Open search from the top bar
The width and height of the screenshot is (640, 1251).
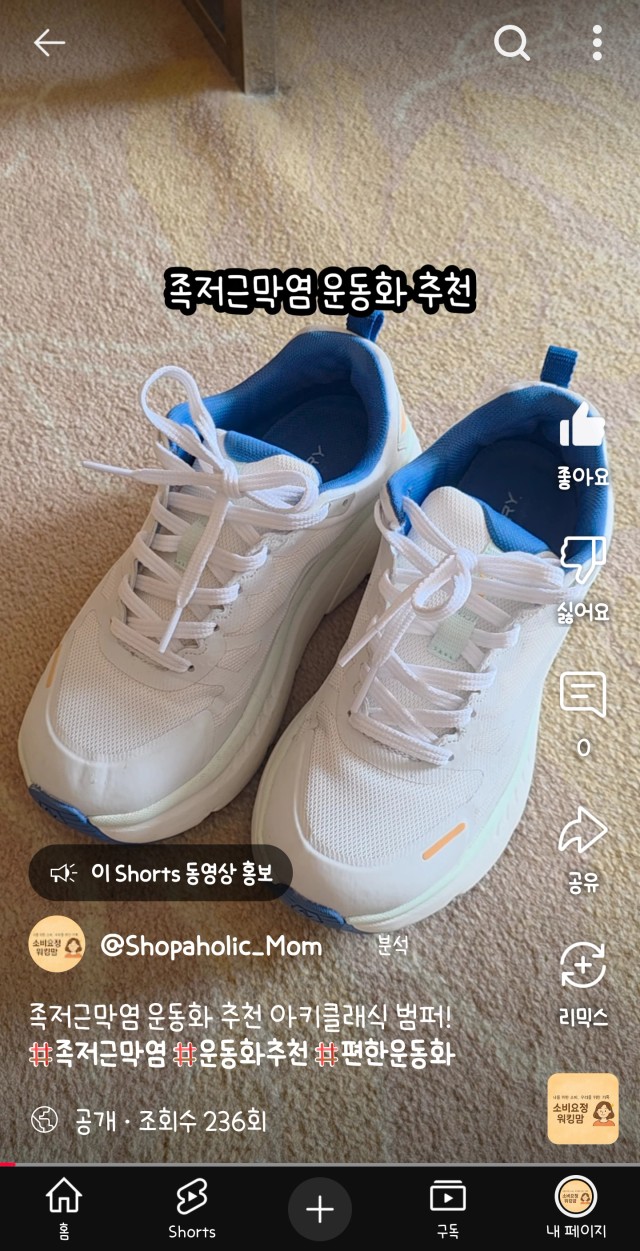coord(512,42)
